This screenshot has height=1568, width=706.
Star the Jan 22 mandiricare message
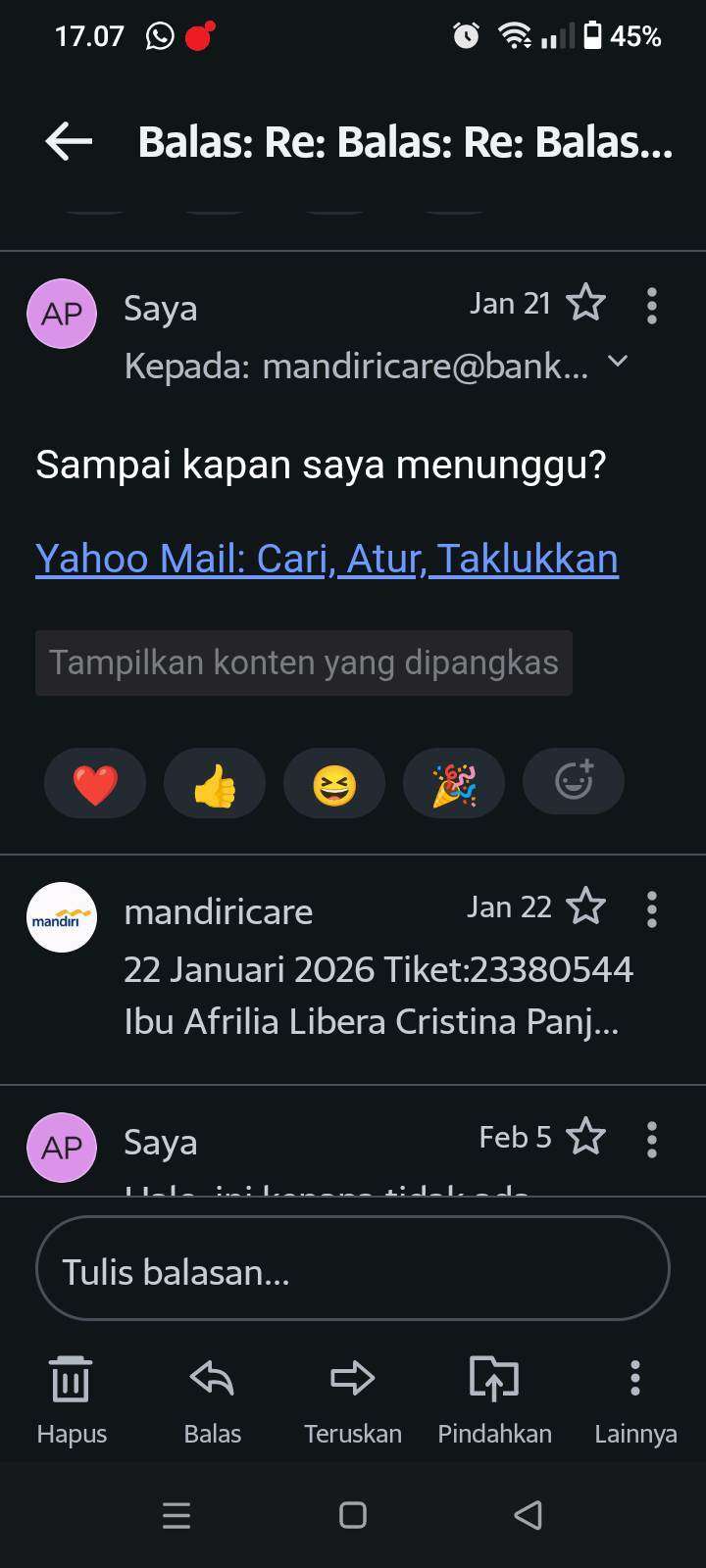point(586,906)
